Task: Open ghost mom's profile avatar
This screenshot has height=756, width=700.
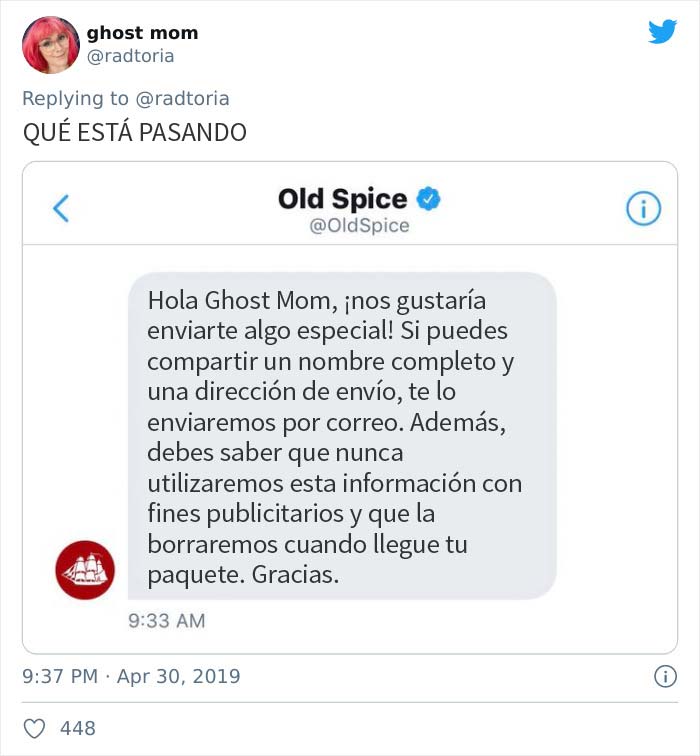Action: (51, 45)
